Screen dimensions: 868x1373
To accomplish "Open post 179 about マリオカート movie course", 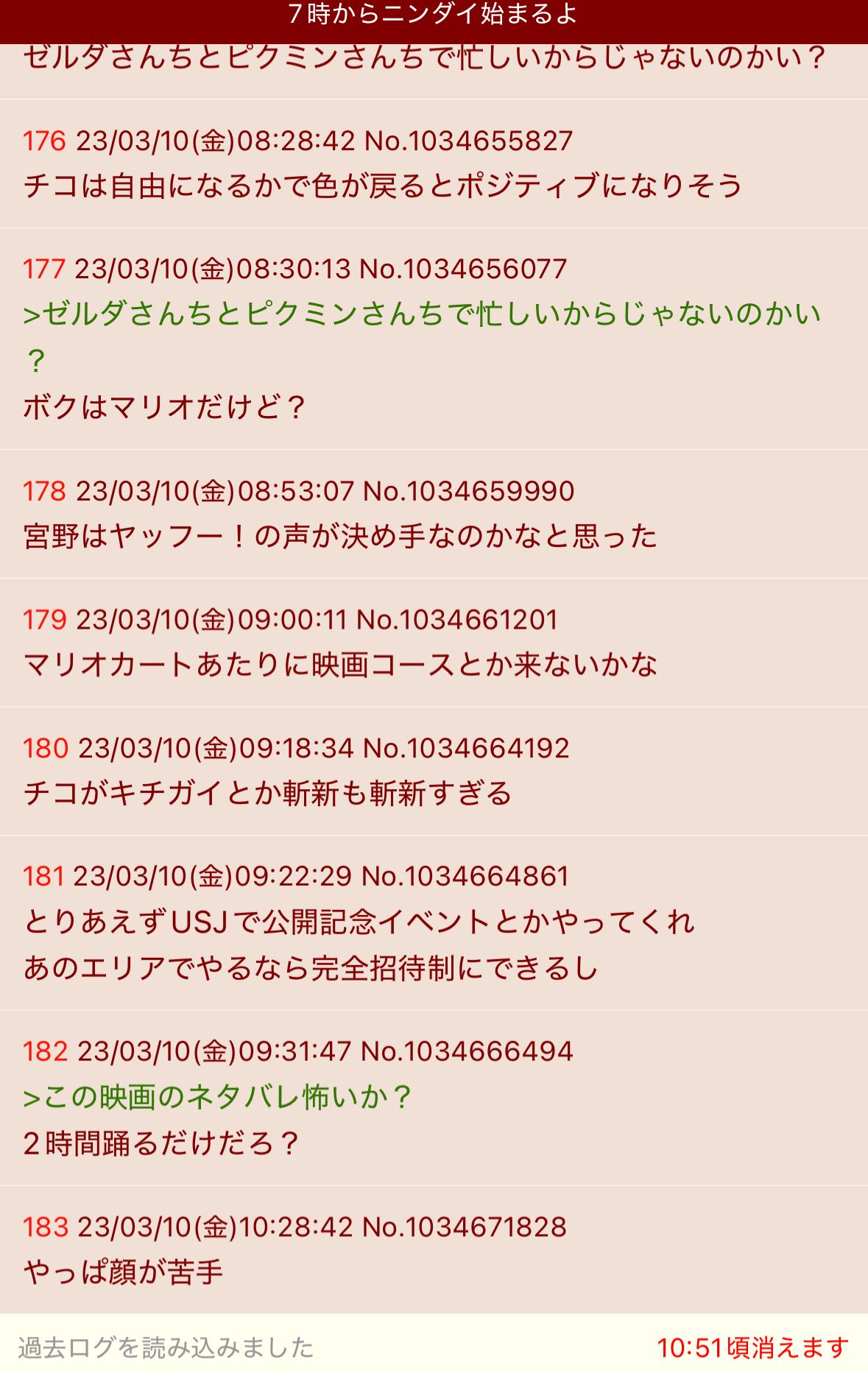I will [340, 665].
